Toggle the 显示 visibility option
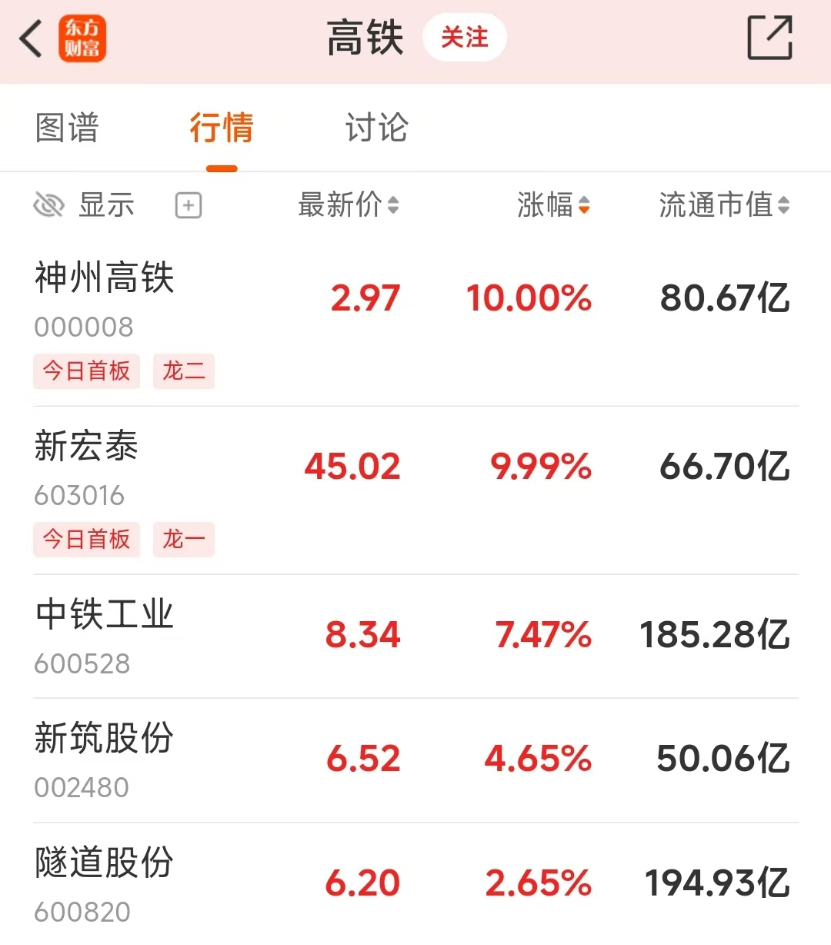The image size is (831, 945). pos(84,206)
